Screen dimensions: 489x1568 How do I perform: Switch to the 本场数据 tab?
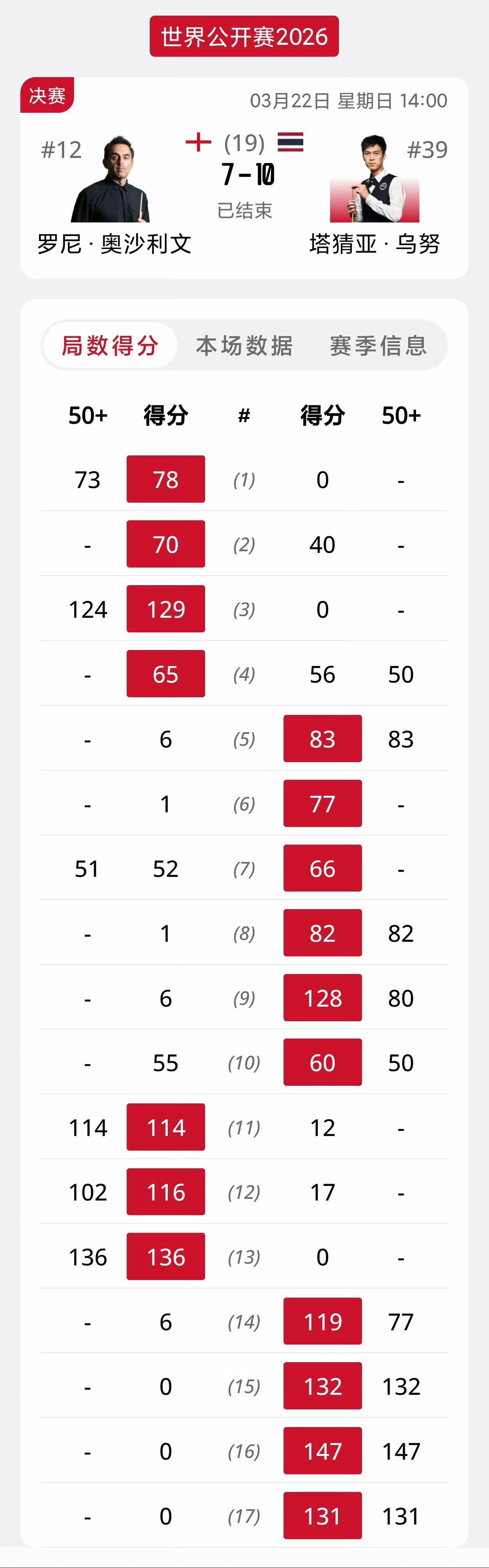coord(244,346)
